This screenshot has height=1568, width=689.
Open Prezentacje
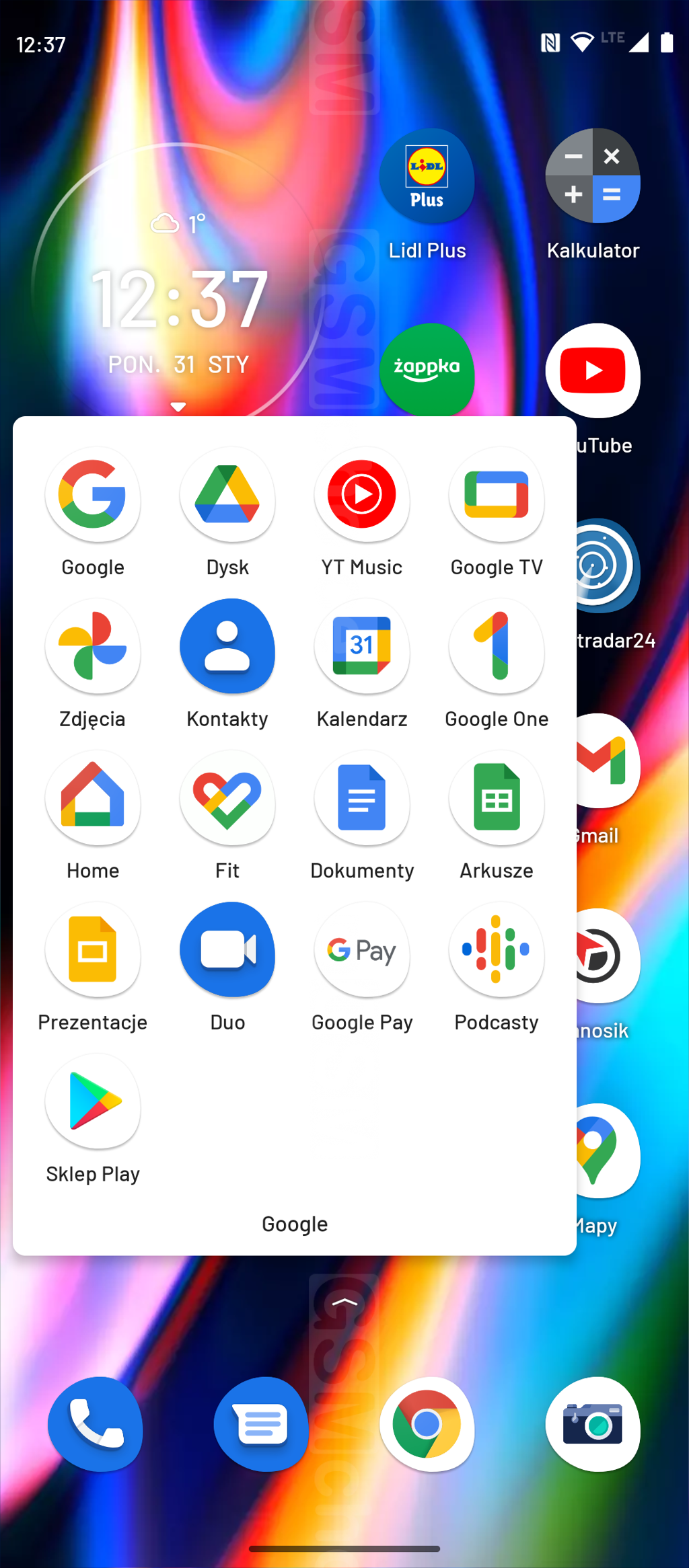coord(93,950)
